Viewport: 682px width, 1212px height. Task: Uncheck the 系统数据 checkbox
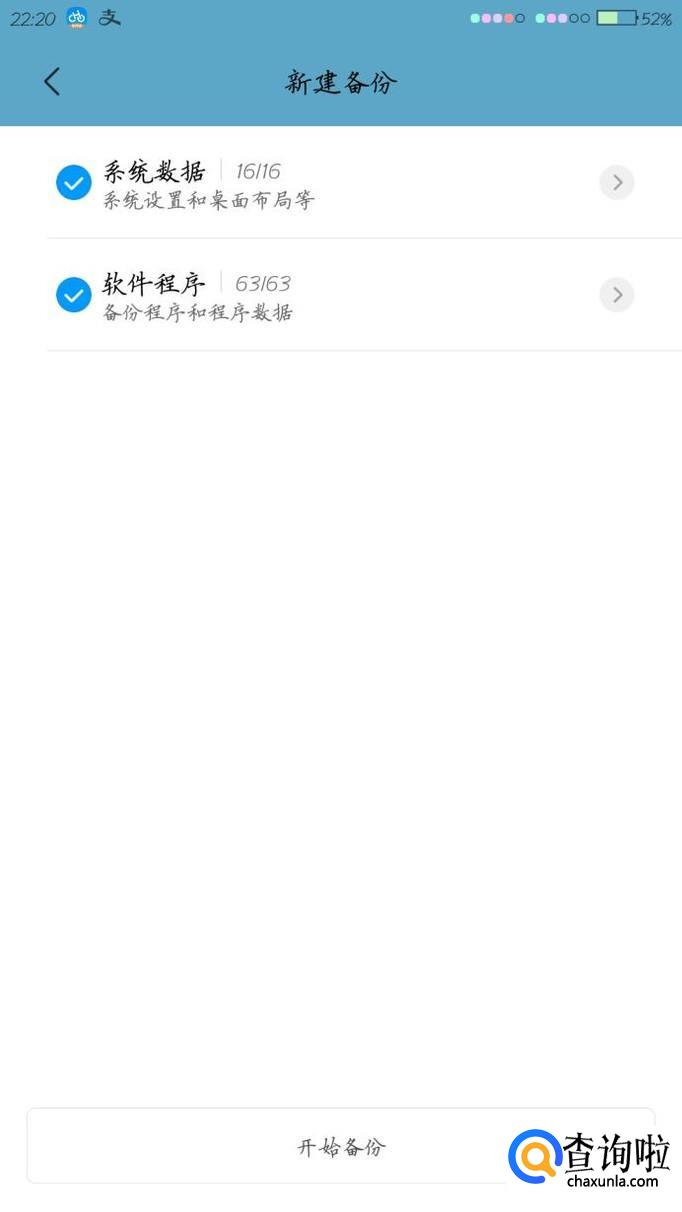[73, 183]
